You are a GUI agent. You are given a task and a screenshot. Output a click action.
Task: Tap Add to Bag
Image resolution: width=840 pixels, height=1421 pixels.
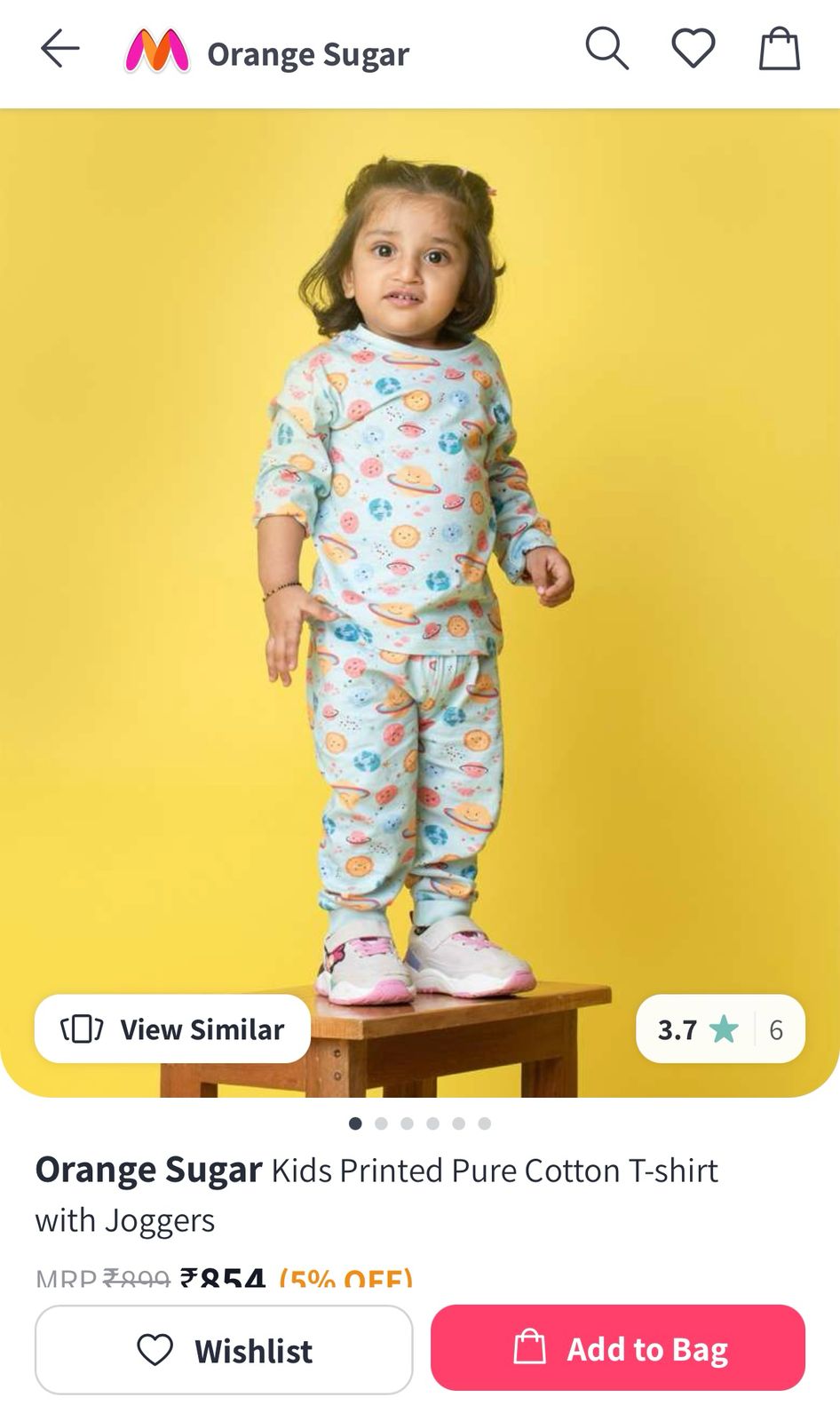(618, 1347)
